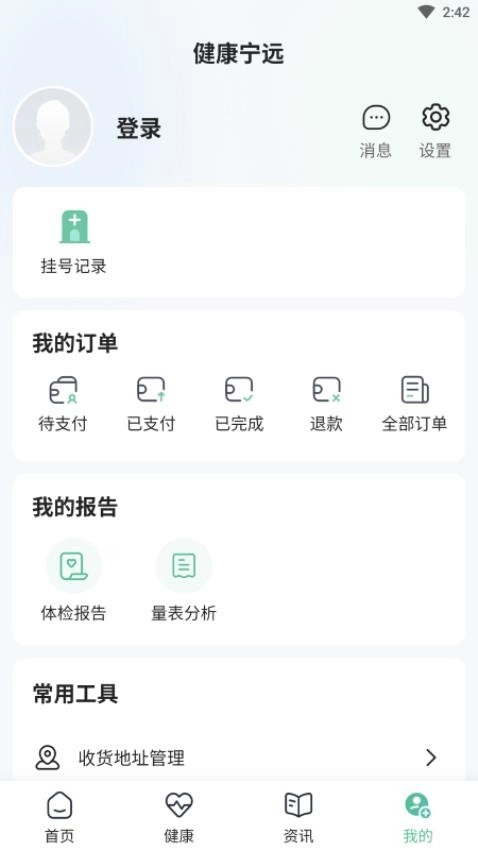Select the 我的 tab

(418, 817)
